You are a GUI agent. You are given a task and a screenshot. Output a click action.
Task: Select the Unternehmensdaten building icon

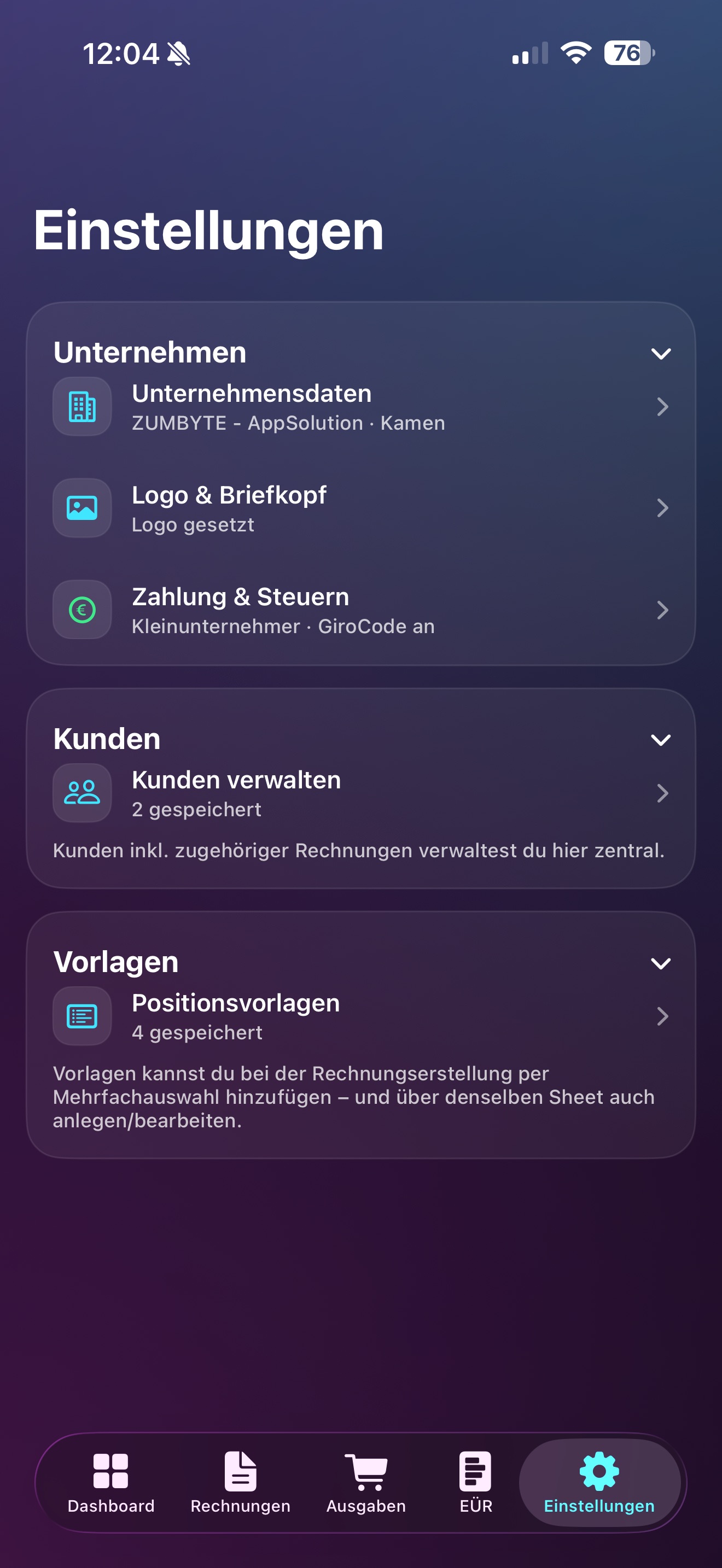tap(81, 406)
